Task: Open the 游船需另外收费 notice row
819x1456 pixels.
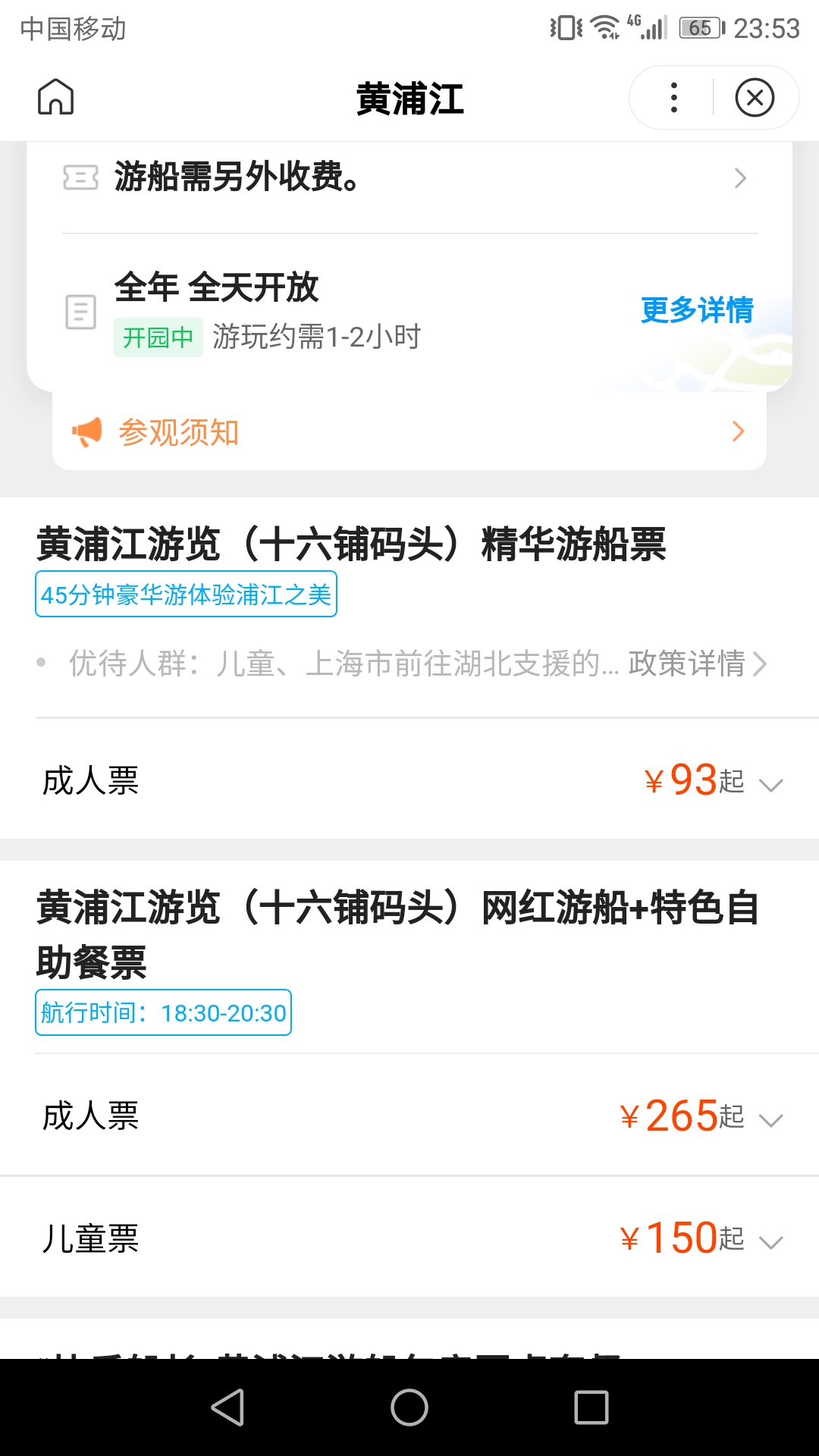Action: click(x=409, y=178)
